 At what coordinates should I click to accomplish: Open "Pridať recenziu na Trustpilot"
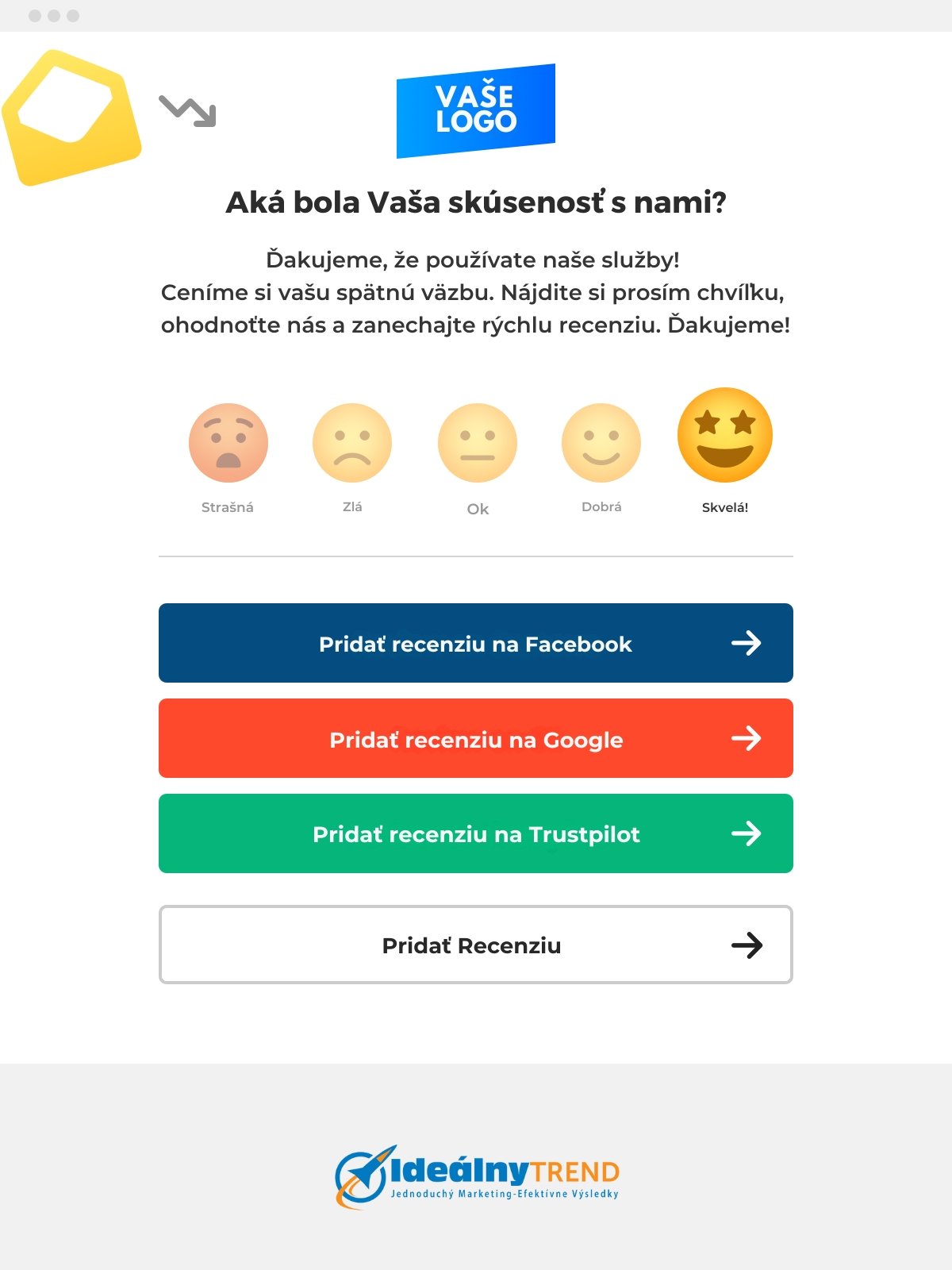pyautogui.click(x=476, y=834)
